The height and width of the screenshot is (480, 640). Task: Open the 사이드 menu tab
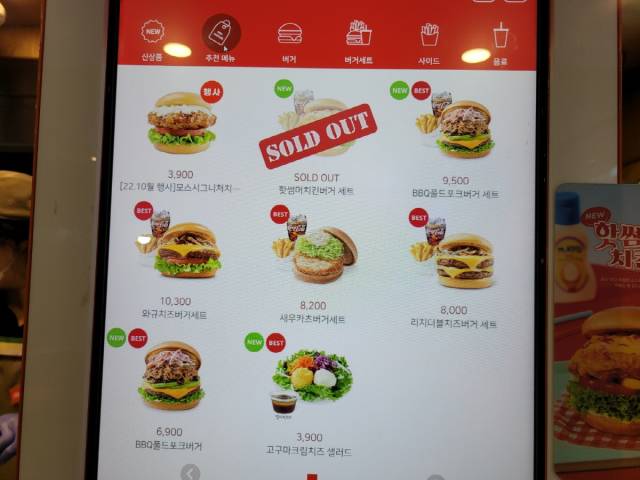coord(429,38)
